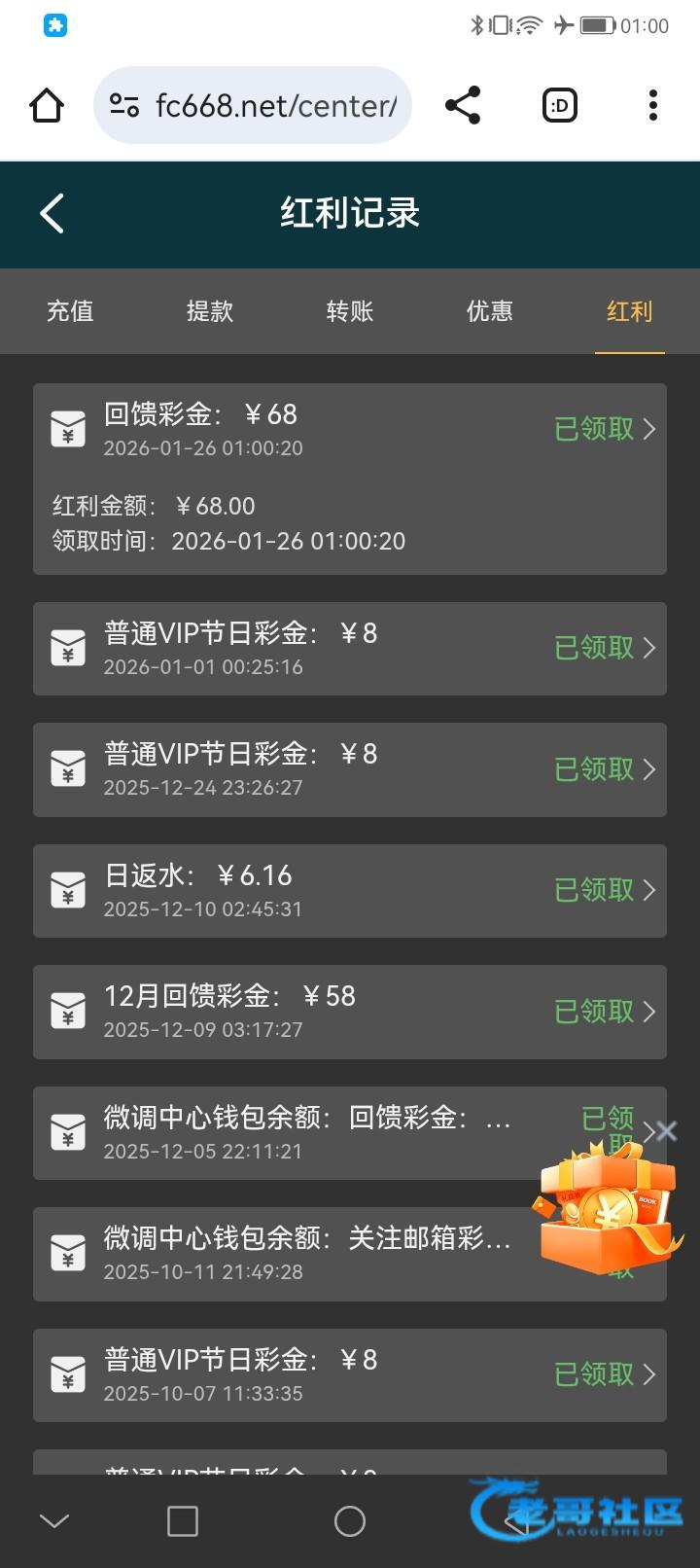Open the floating gift box promotion
Image resolution: width=700 pixels, height=1568 pixels.
(x=603, y=1211)
